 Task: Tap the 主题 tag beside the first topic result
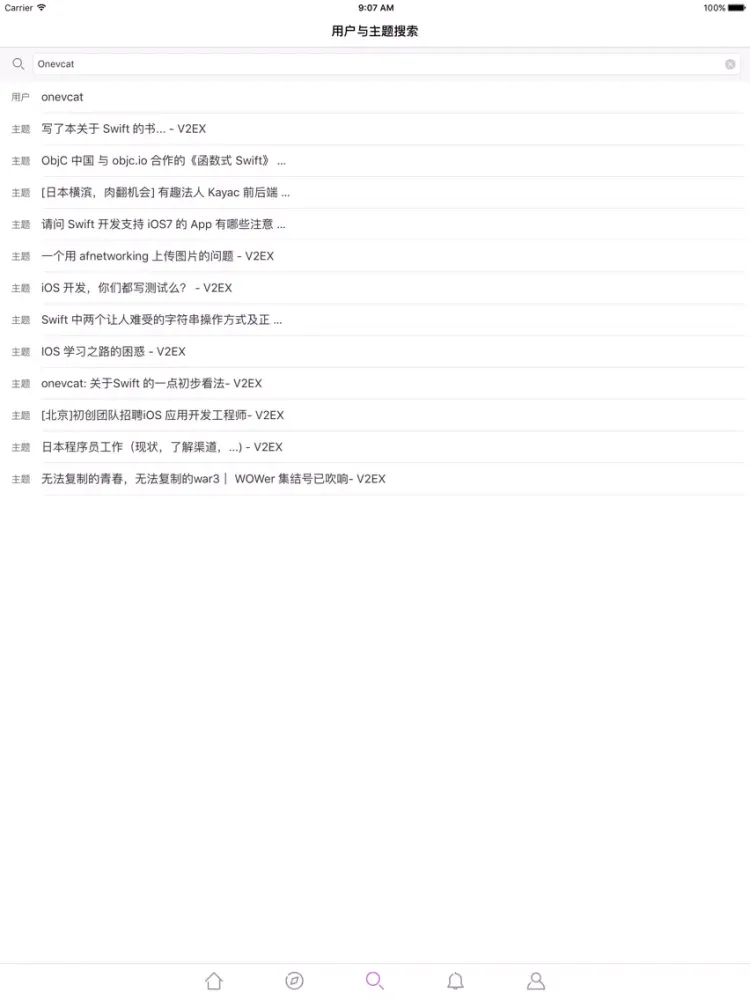(20, 128)
